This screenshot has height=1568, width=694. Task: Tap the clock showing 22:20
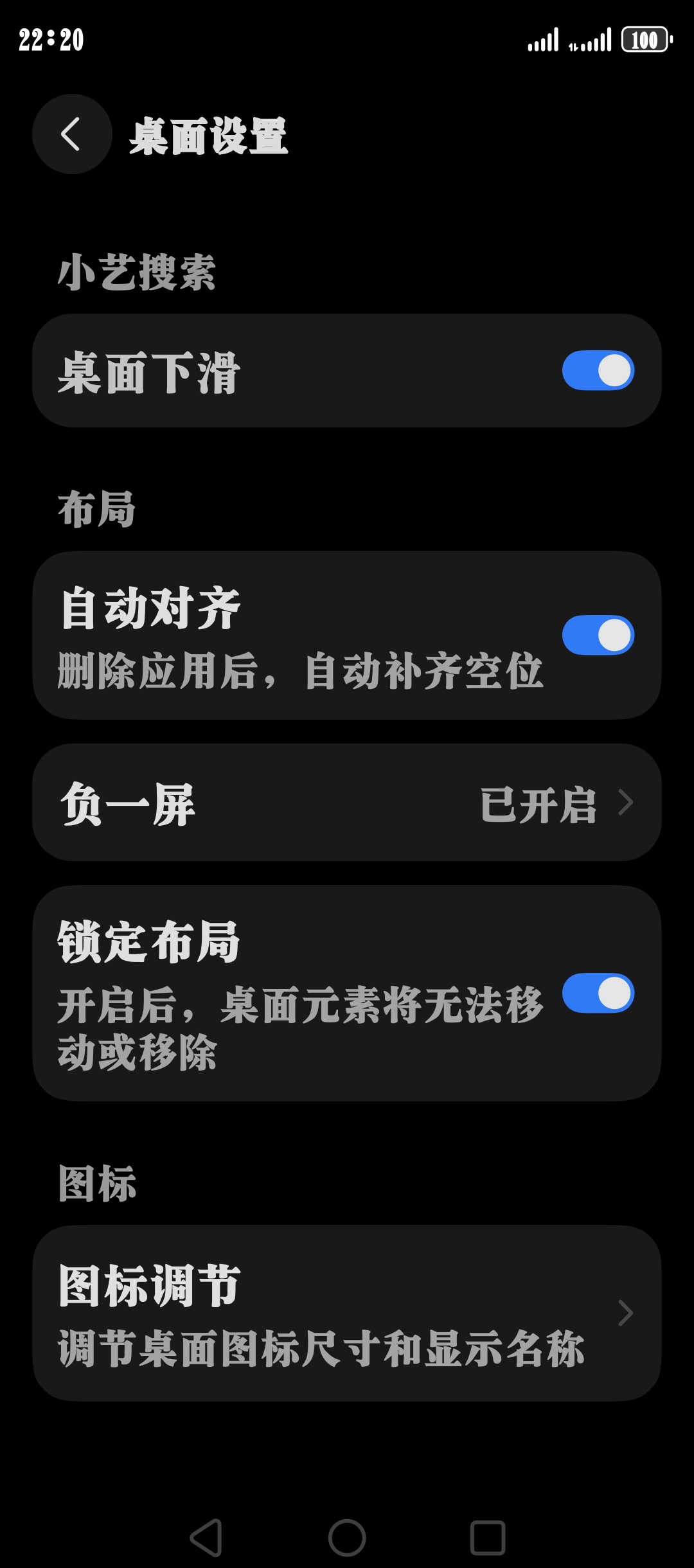[x=51, y=40]
